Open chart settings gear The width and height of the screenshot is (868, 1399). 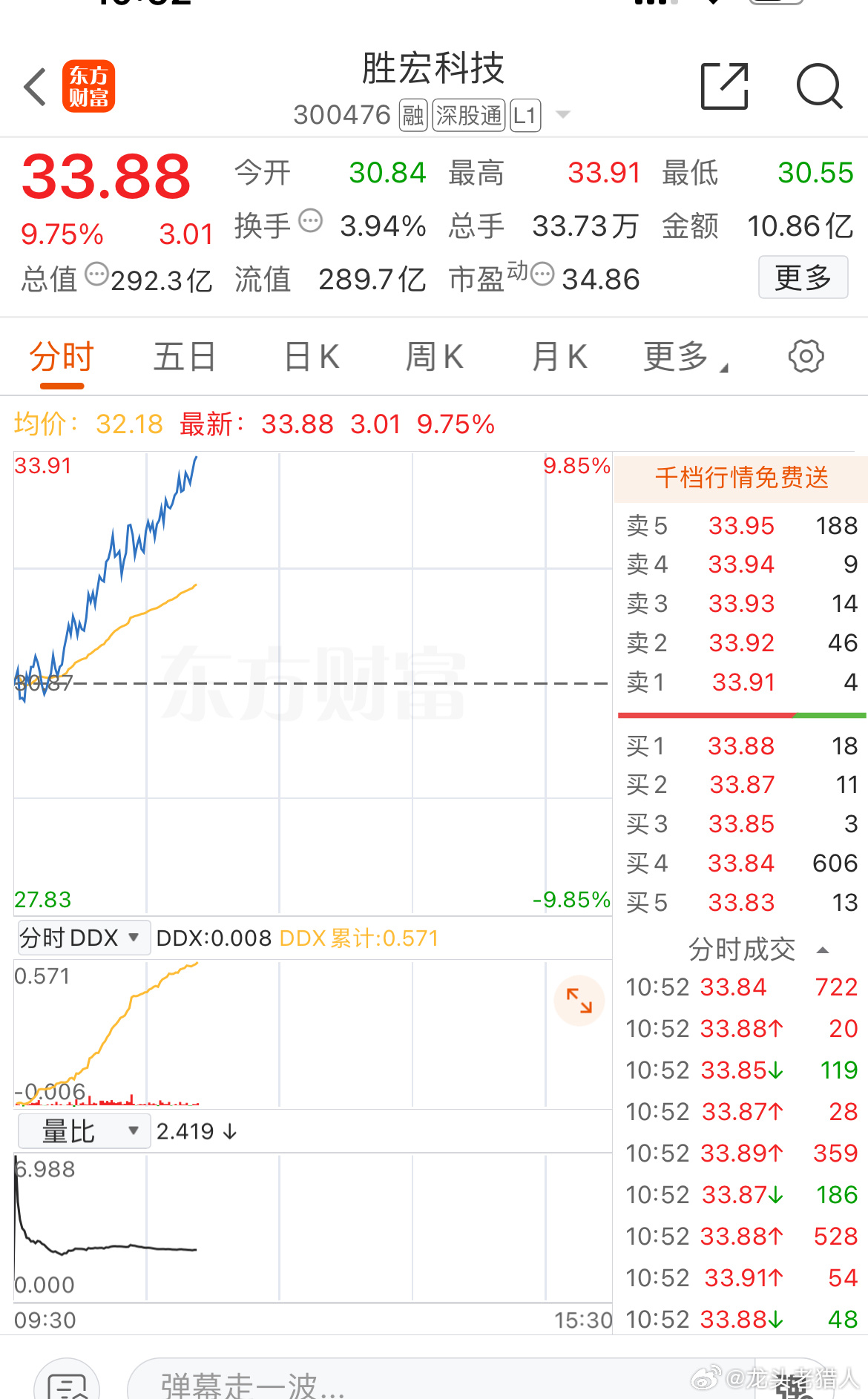806,357
